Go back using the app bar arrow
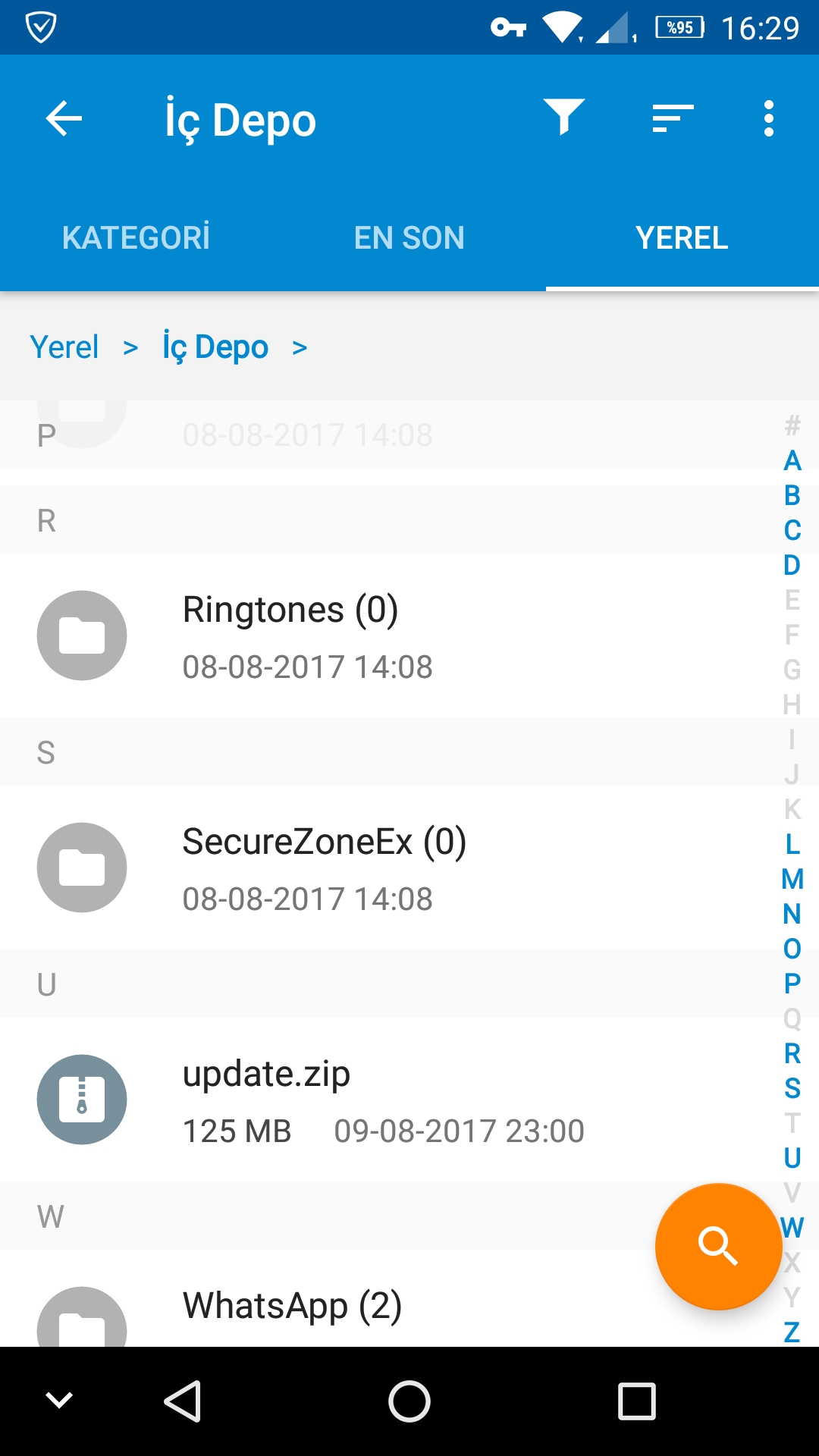This screenshot has width=819, height=1456. [64, 119]
